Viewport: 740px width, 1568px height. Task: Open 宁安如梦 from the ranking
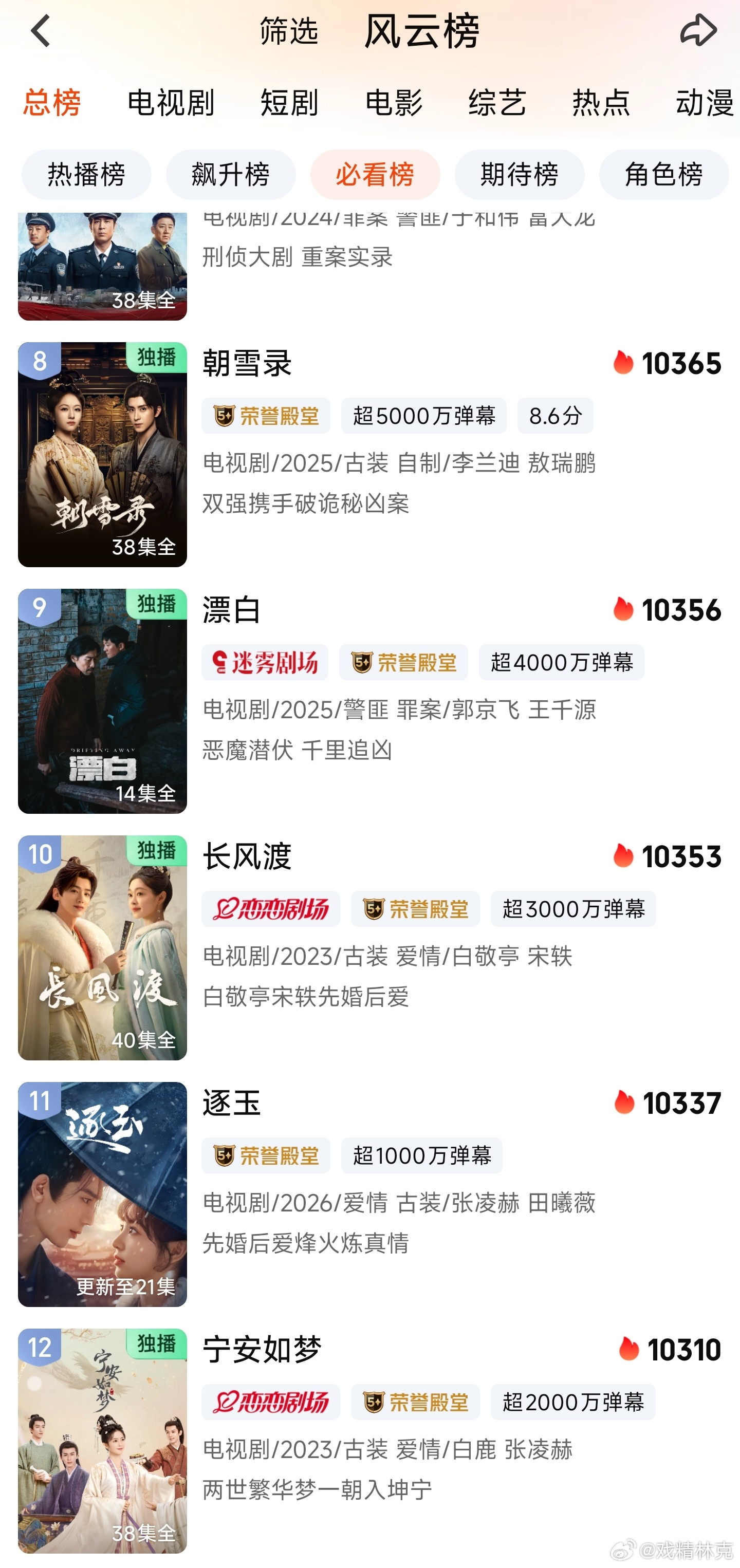click(369, 1440)
